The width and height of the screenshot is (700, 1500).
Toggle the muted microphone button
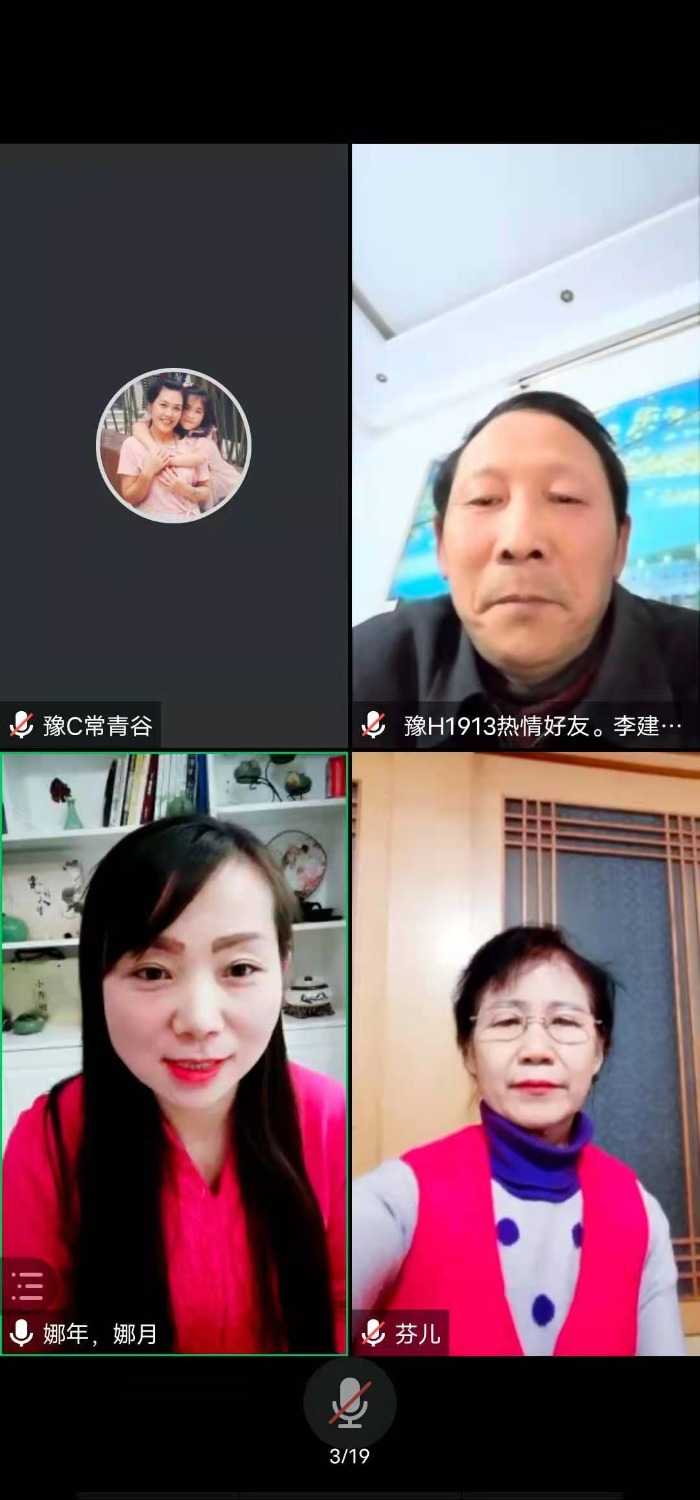click(x=350, y=1402)
